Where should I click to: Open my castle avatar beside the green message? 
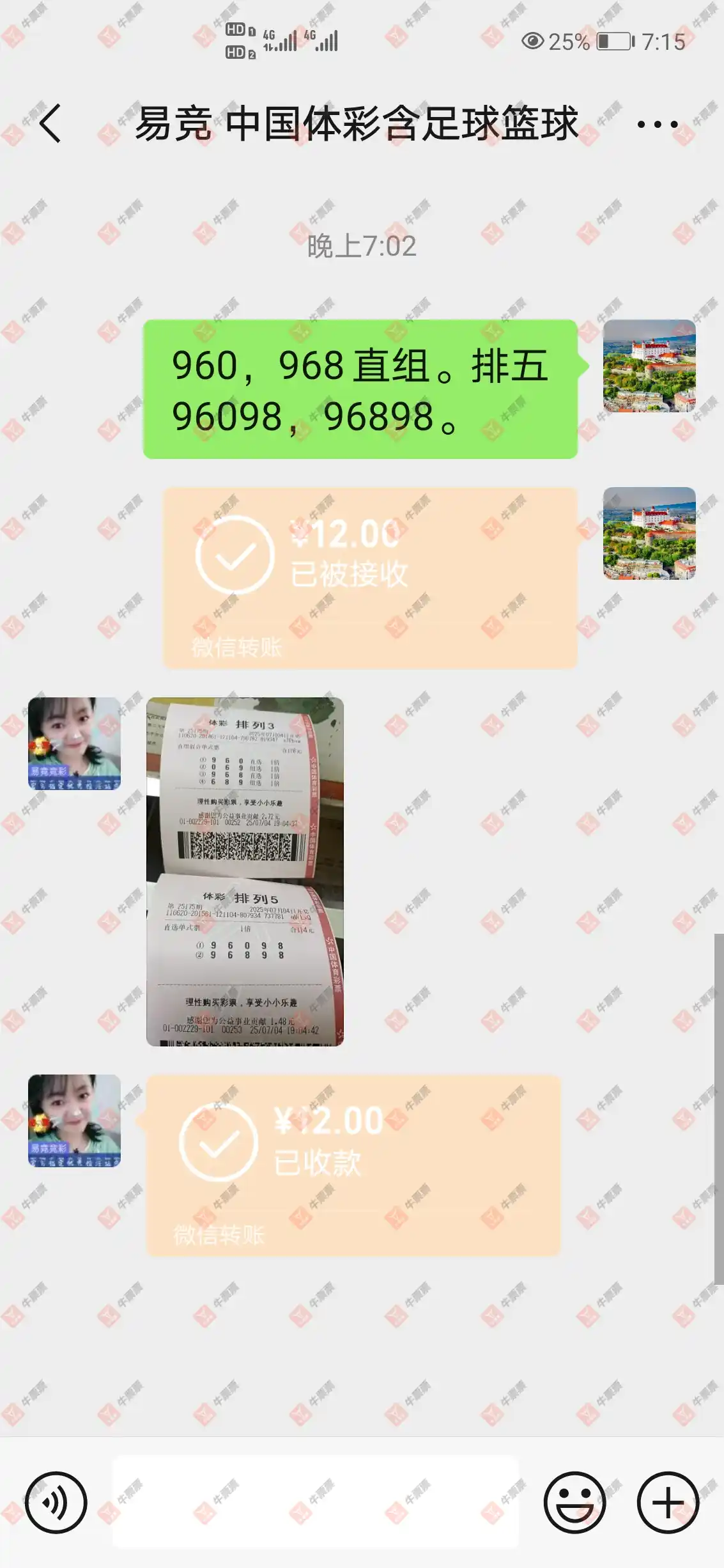pyautogui.click(x=649, y=366)
